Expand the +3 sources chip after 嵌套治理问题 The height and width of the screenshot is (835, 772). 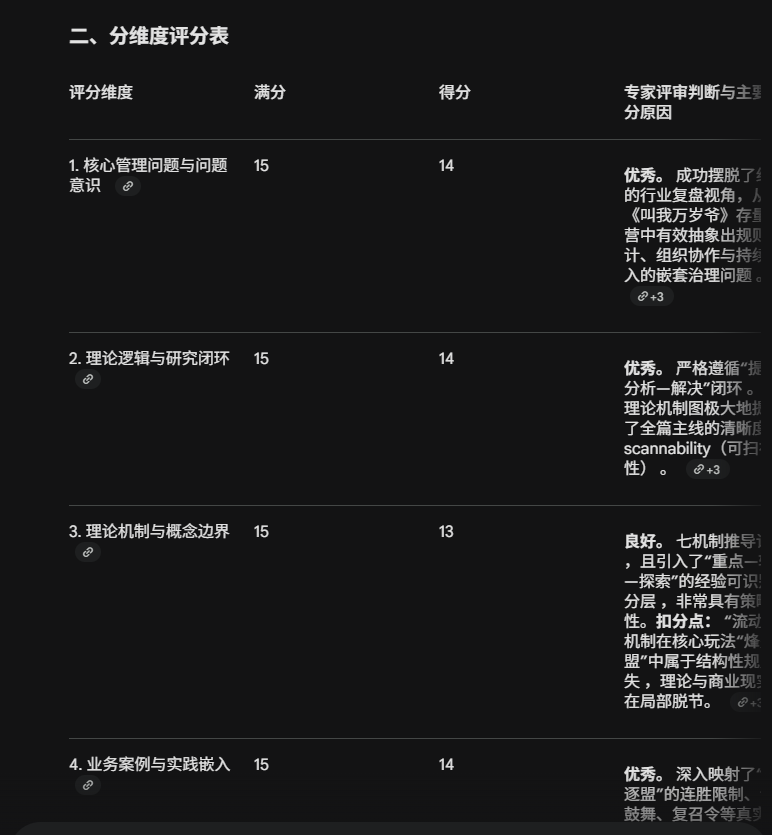(651, 297)
